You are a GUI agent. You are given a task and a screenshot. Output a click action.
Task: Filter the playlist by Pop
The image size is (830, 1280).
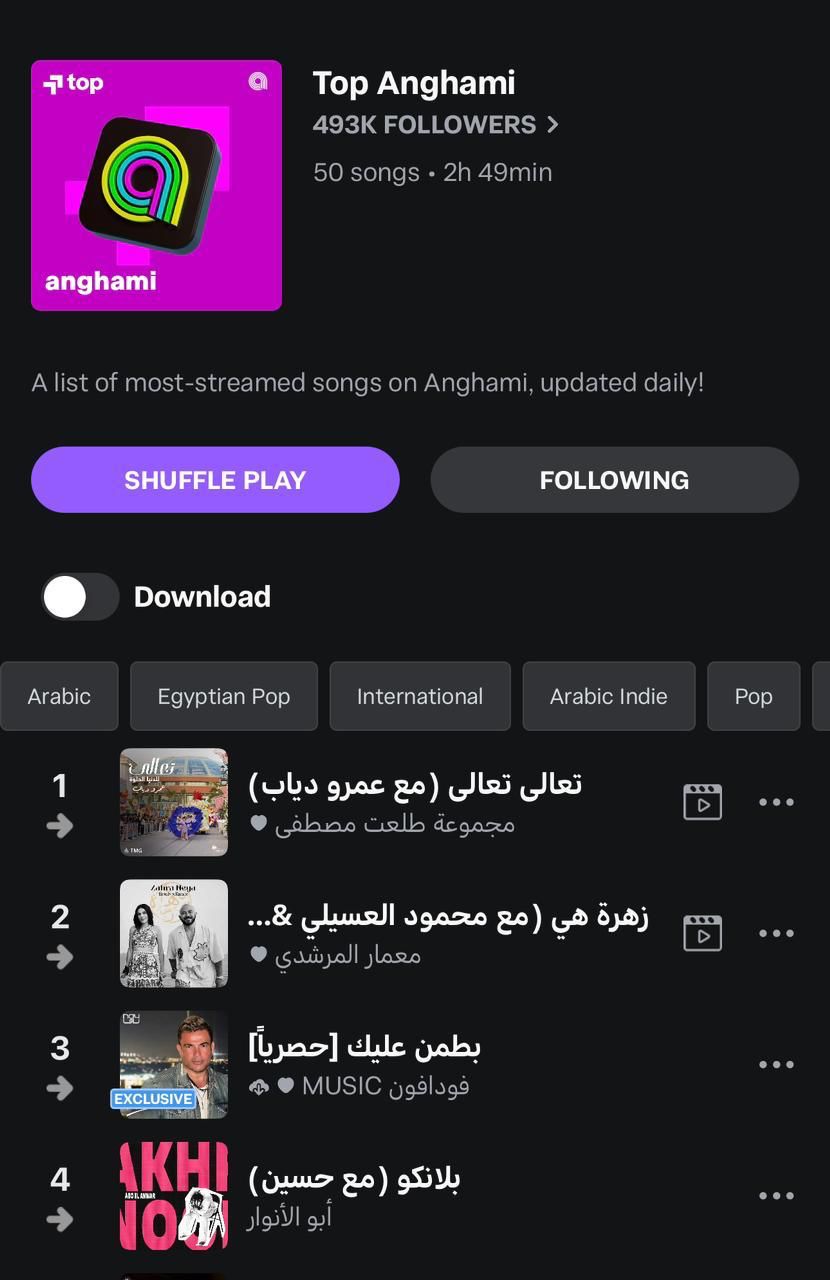pos(753,696)
